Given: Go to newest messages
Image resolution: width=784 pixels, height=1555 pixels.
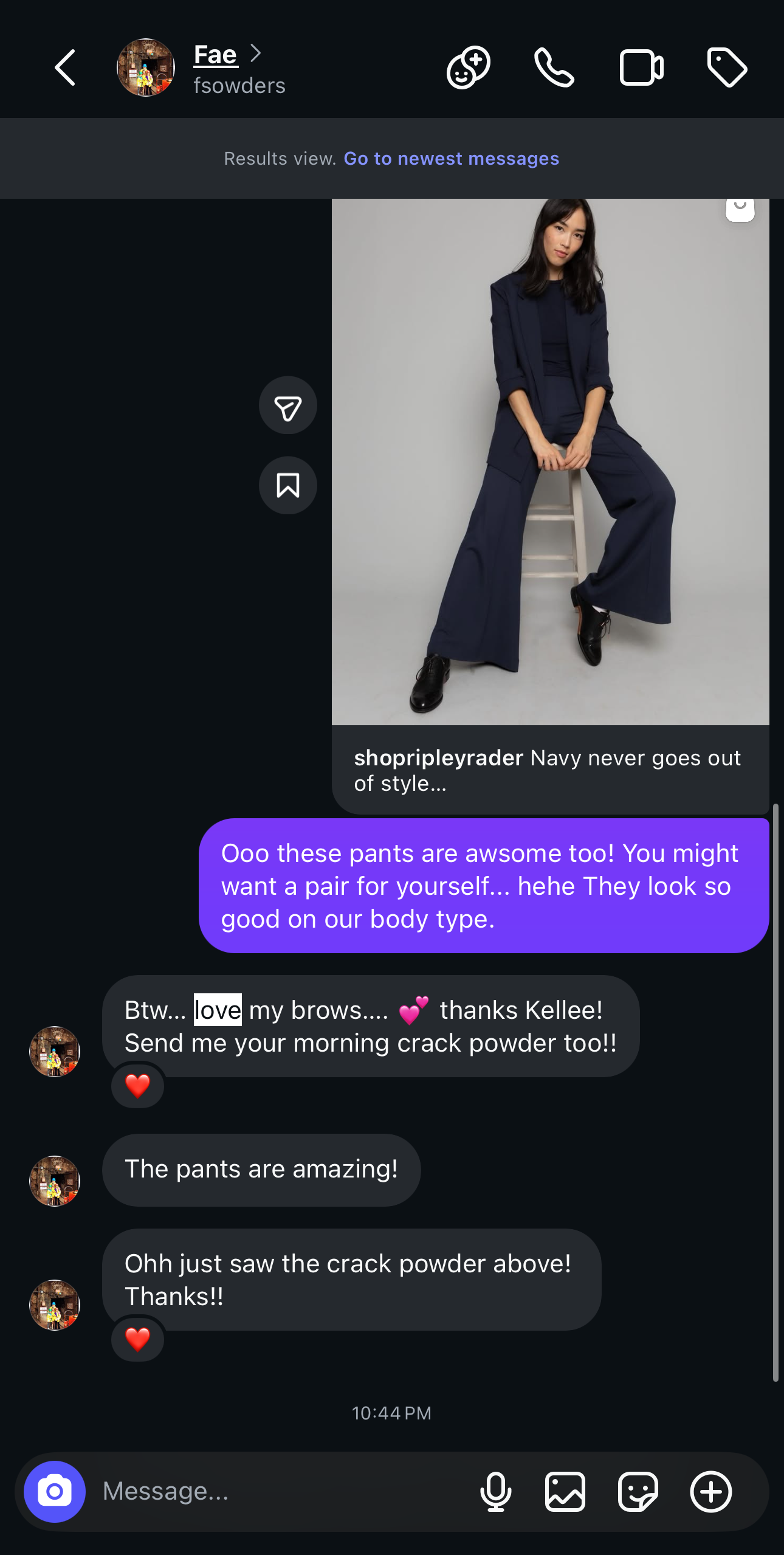Looking at the screenshot, I should pyautogui.click(x=451, y=159).
